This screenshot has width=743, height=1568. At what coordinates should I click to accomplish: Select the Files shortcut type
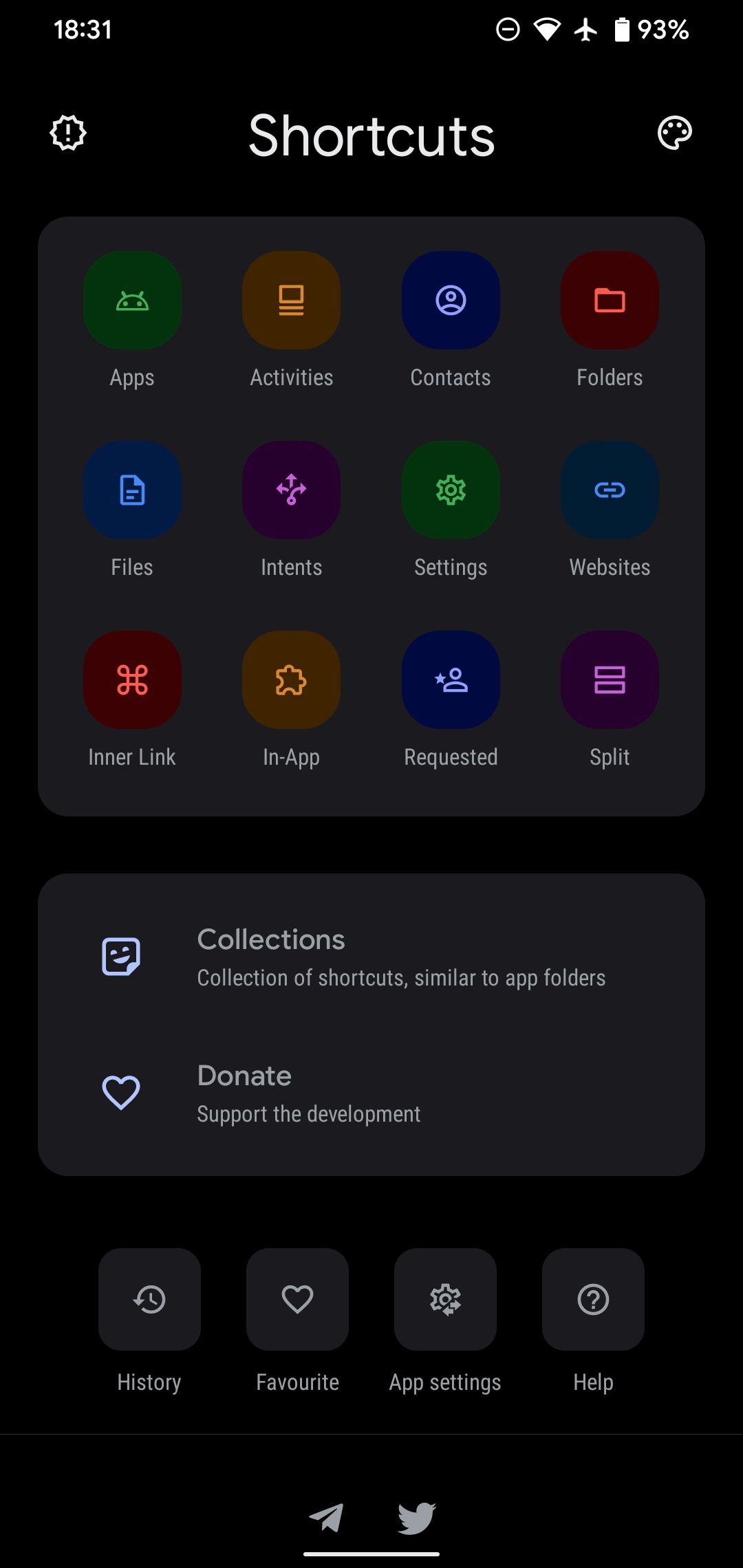click(x=132, y=490)
